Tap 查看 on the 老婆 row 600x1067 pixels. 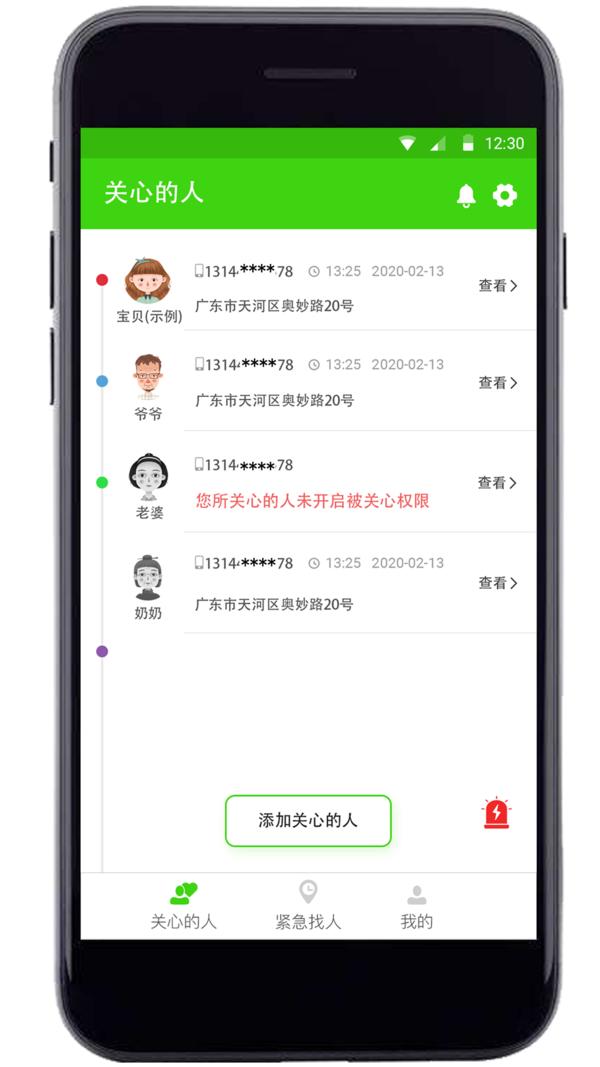(x=498, y=482)
